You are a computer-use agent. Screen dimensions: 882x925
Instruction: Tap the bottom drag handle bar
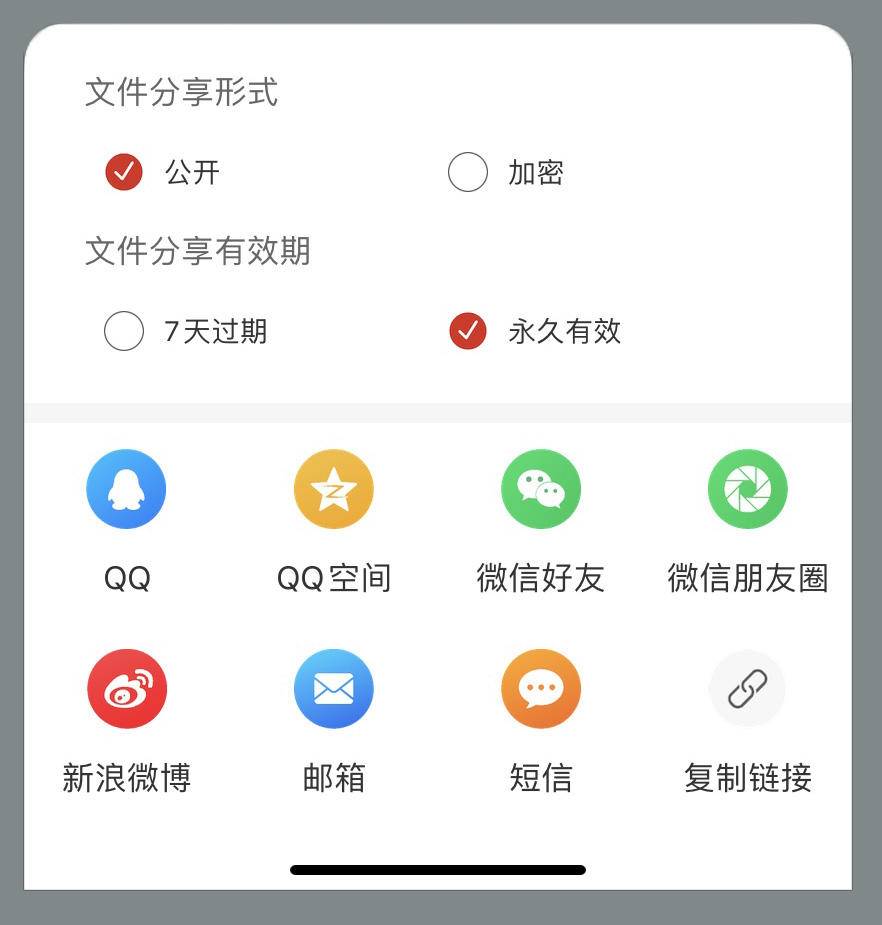point(437,869)
